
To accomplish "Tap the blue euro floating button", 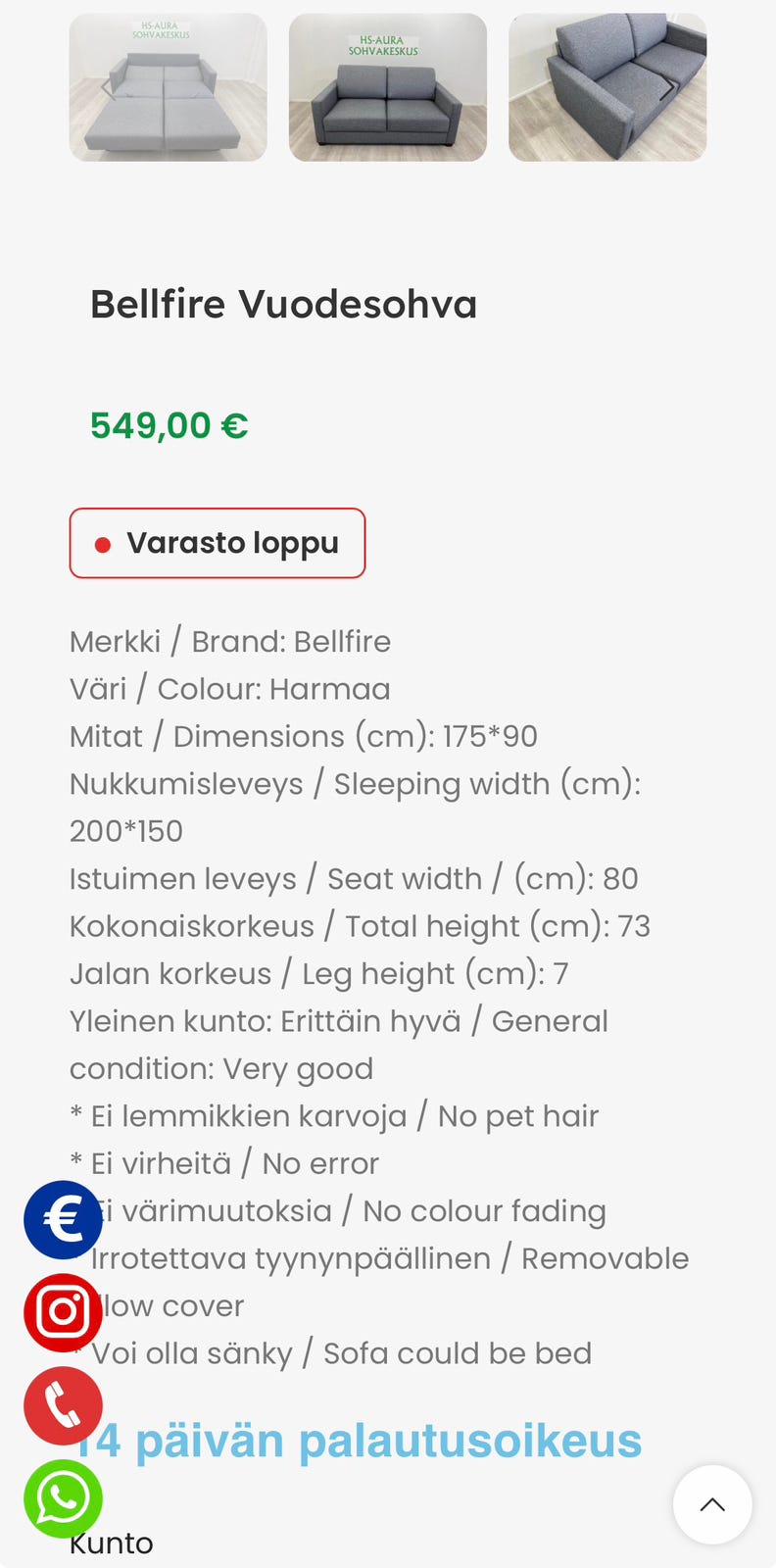I will click(x=63, y=1220).
